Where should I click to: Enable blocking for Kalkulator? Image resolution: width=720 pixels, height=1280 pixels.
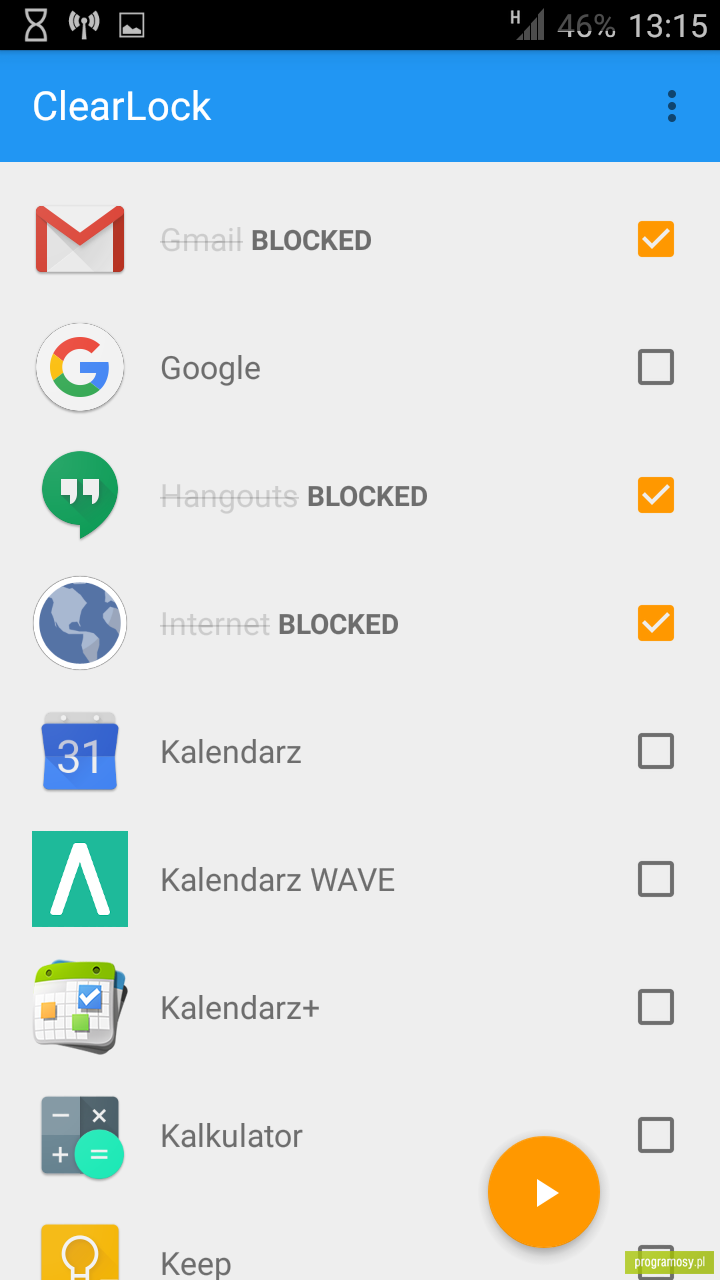pyautogui.click(x=656, y=1135)
